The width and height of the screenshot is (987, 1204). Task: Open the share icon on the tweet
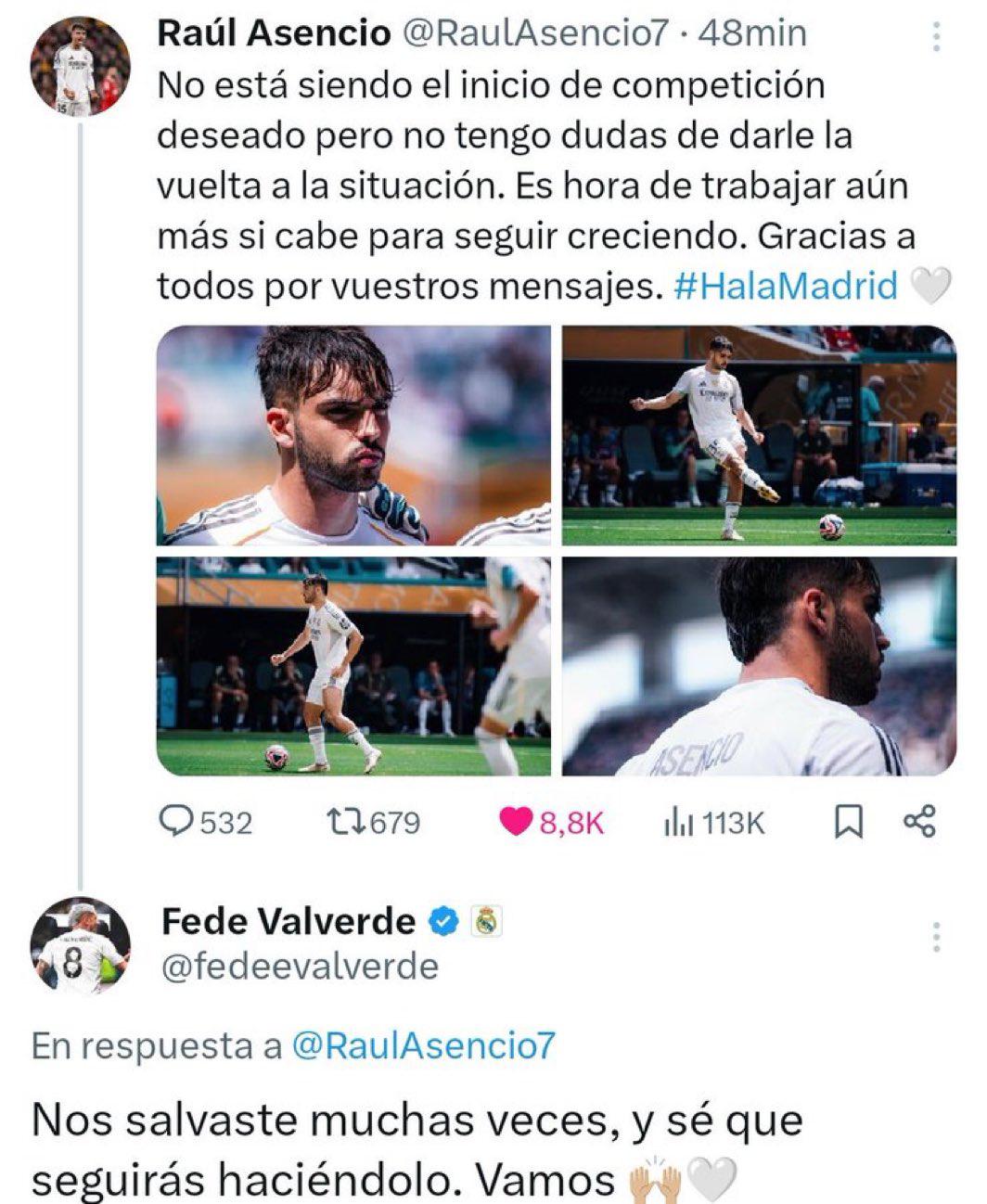click(x=920, y=821)
